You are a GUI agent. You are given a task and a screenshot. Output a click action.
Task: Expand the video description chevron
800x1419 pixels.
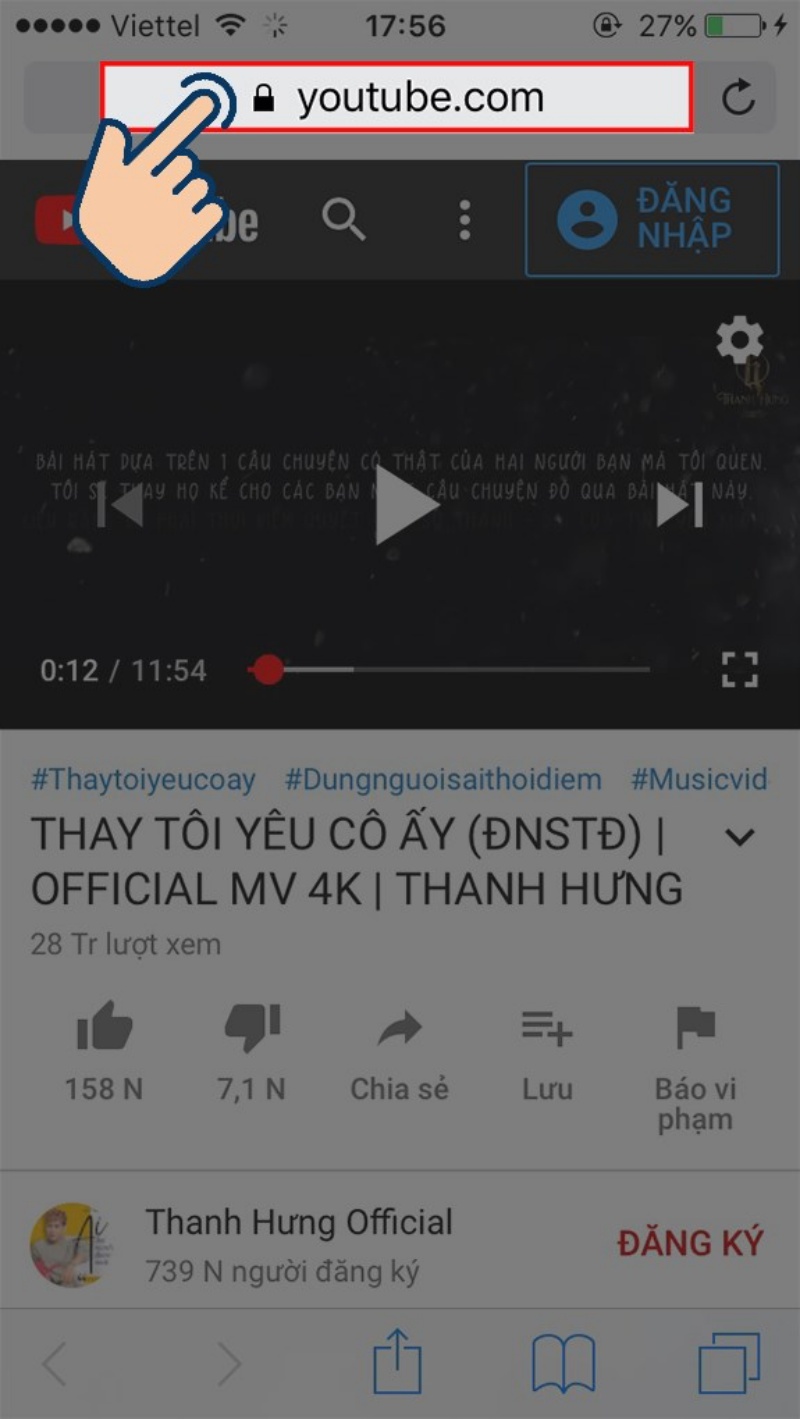(739, 837)
